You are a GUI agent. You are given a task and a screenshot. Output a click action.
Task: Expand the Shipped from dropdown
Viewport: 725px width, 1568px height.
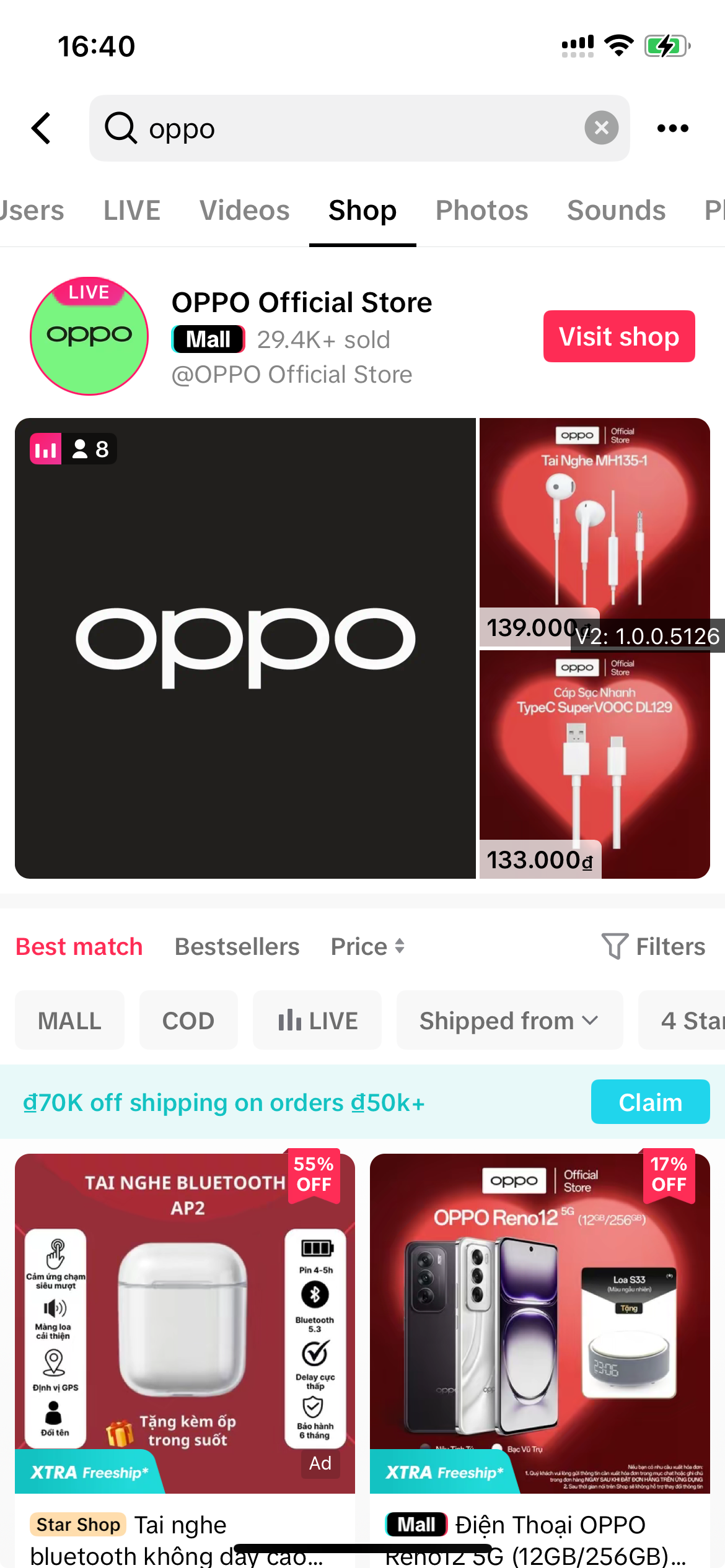[x=509, y=1020]
